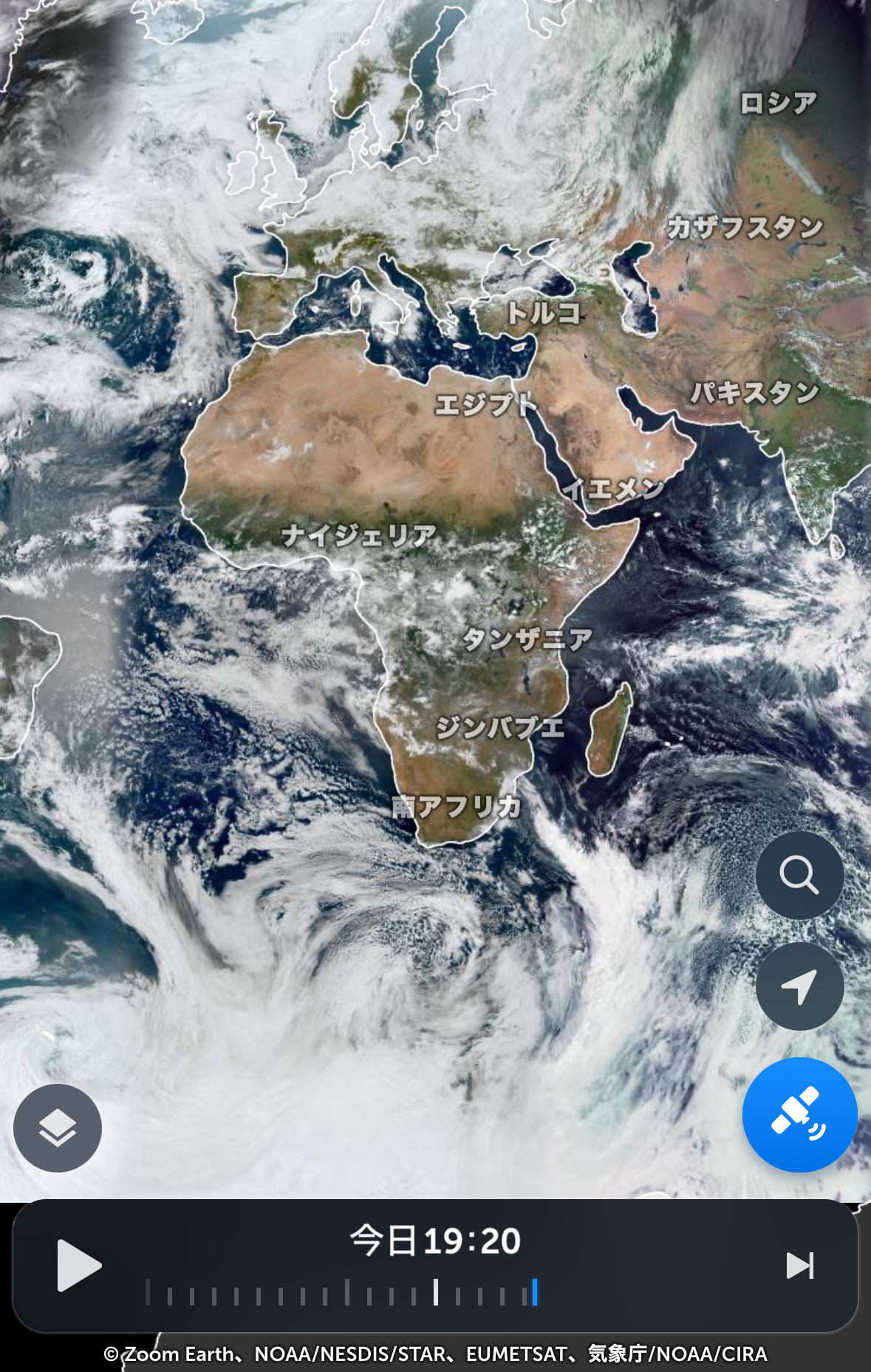
Task: Open the map layers menu
Action: point(58,1128)
